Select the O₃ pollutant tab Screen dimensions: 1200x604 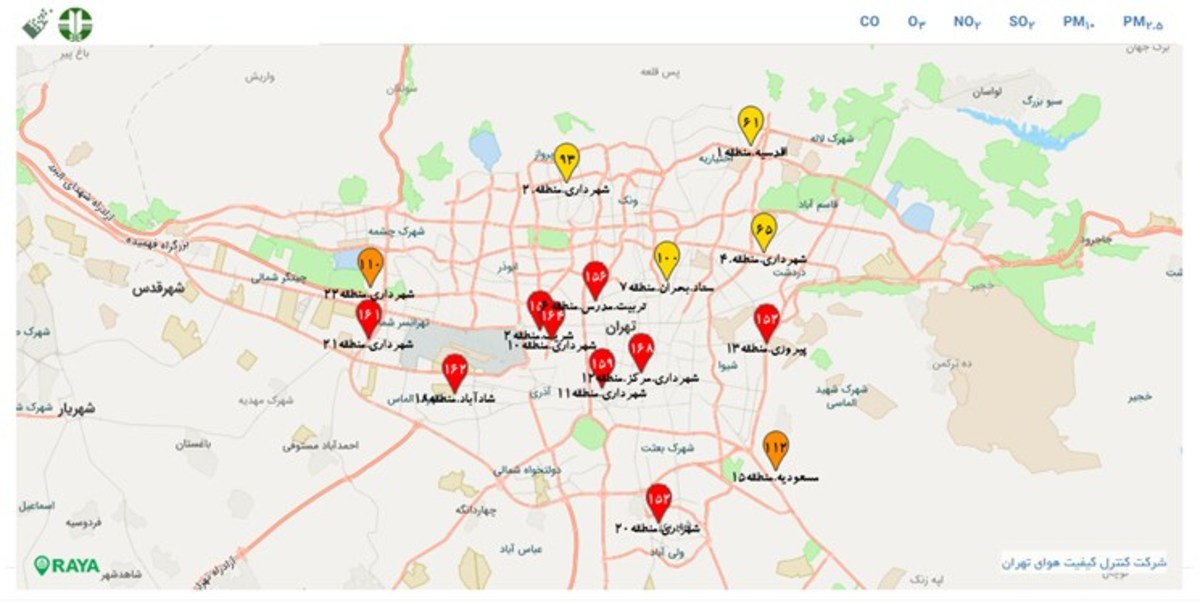917,21
